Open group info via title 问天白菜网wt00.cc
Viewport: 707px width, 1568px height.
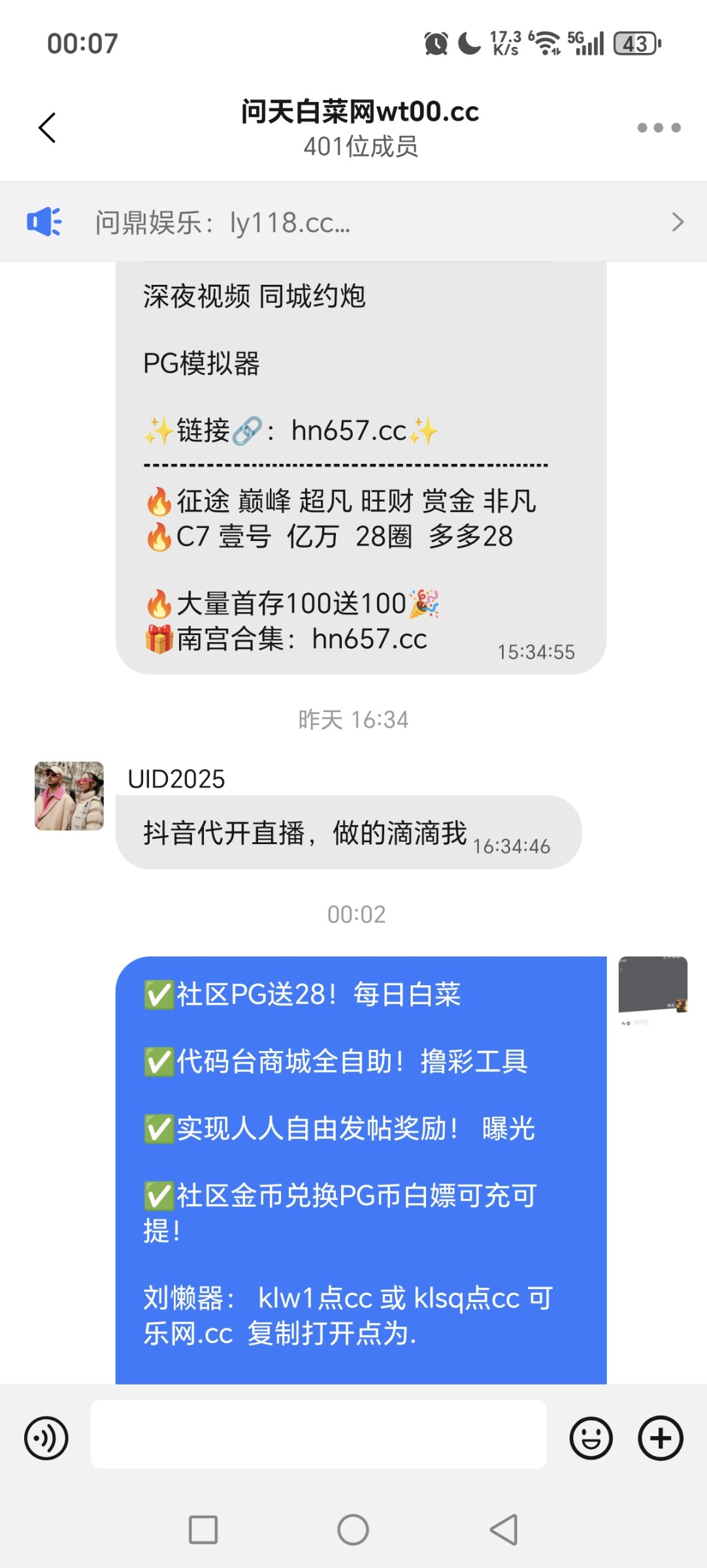pos(358,112)
